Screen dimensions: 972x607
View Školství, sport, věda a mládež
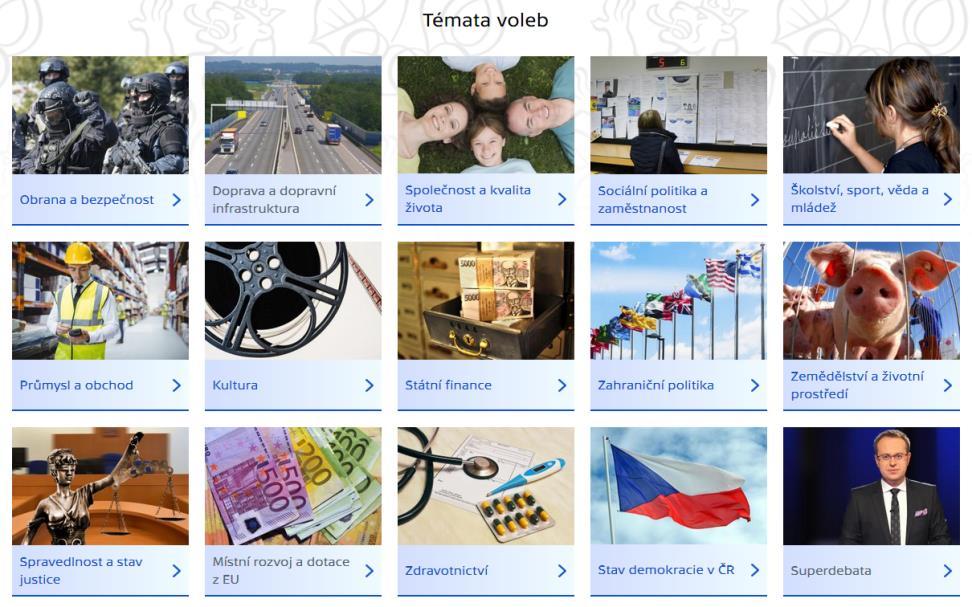coord(870,199)
